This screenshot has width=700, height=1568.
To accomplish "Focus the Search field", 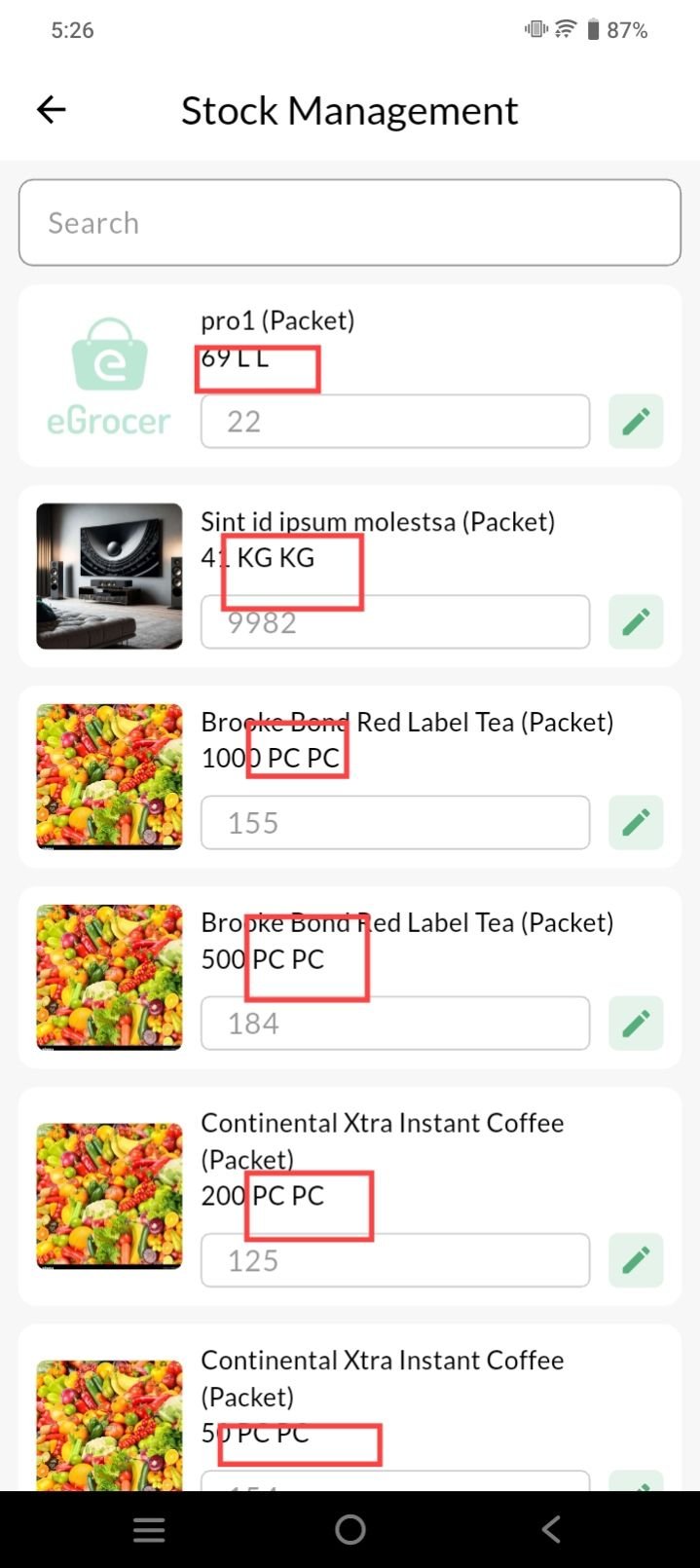I will click(x=350, y=222).
